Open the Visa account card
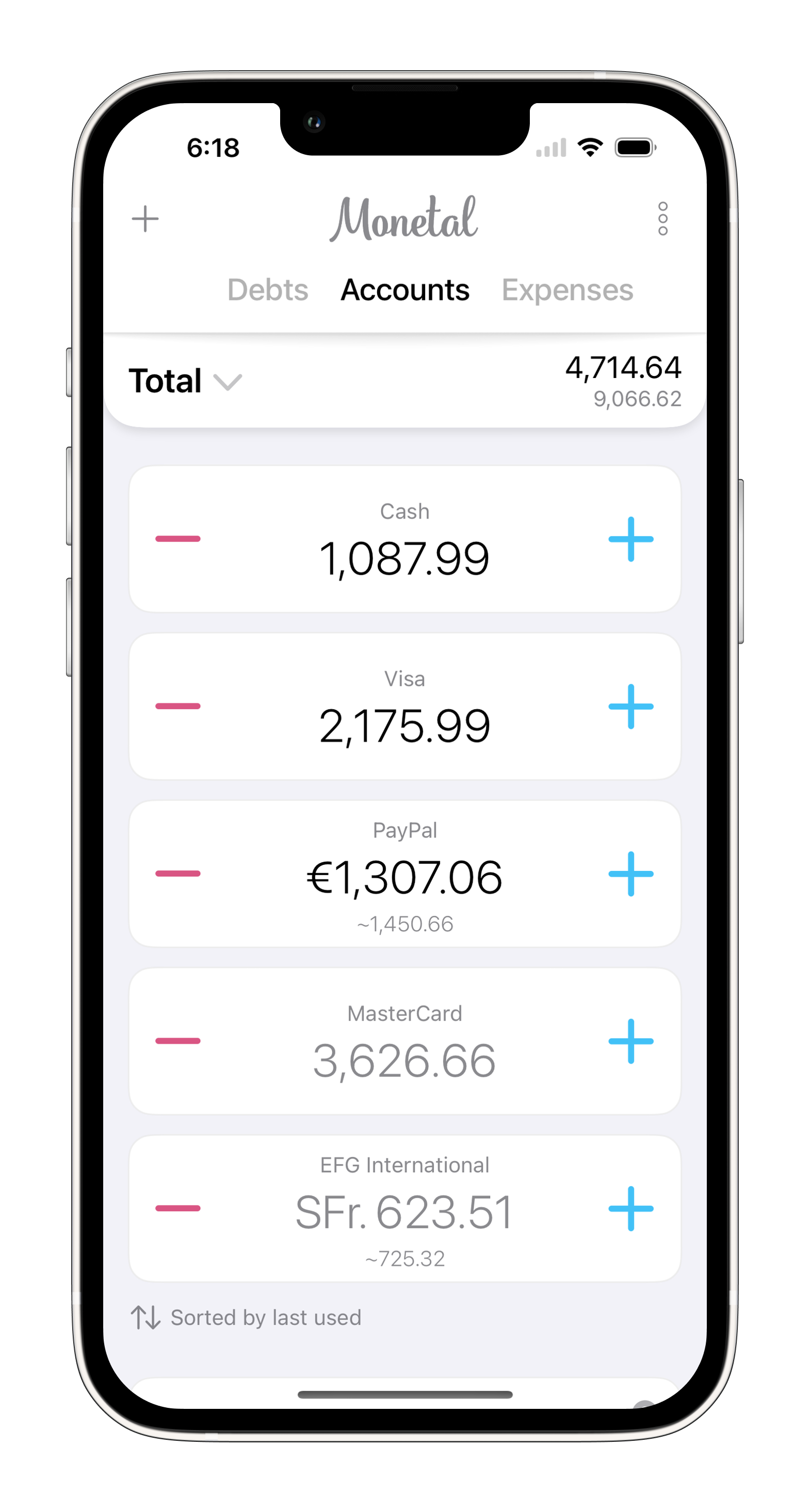 404,706
